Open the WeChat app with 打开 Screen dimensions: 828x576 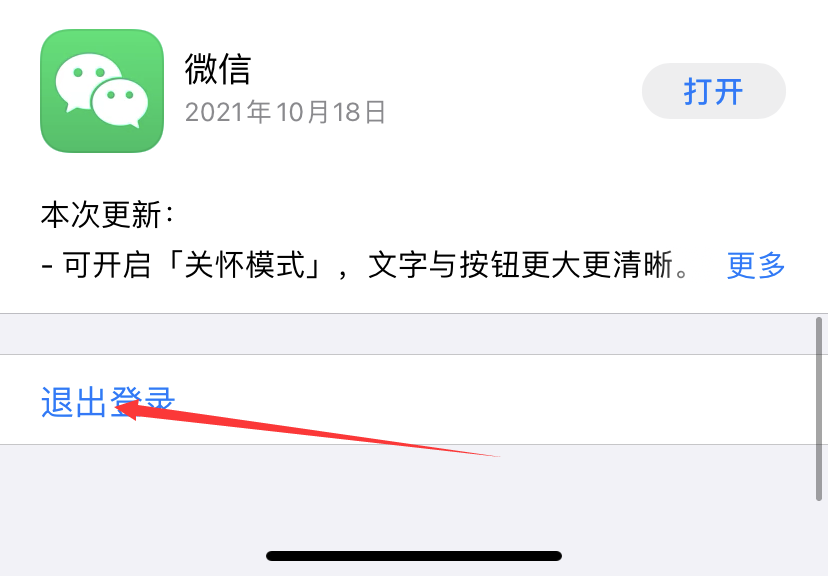713,92
